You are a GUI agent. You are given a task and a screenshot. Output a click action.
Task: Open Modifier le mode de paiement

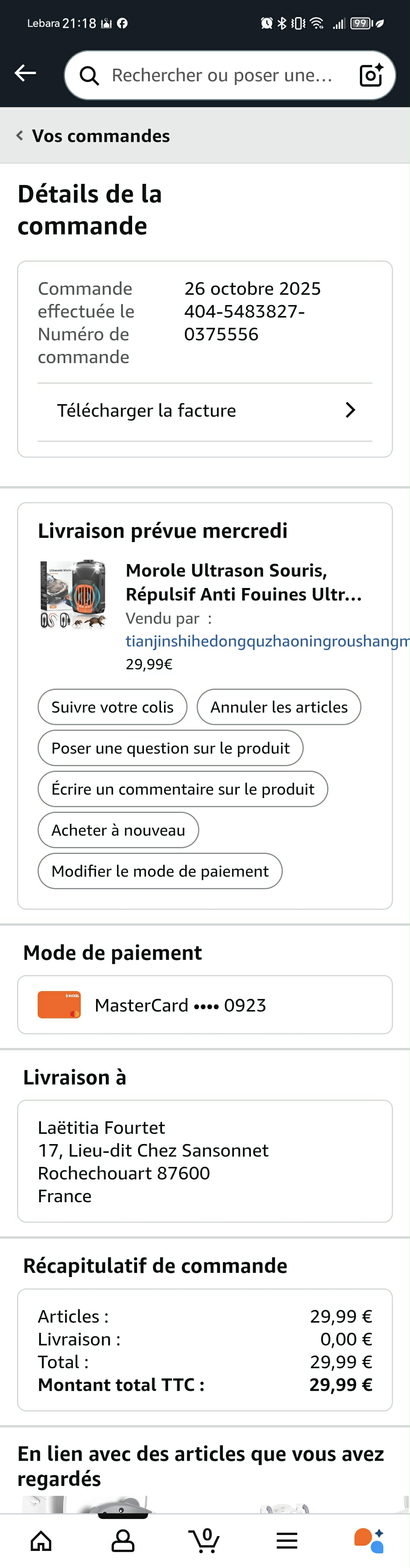[x=160, y=871]
